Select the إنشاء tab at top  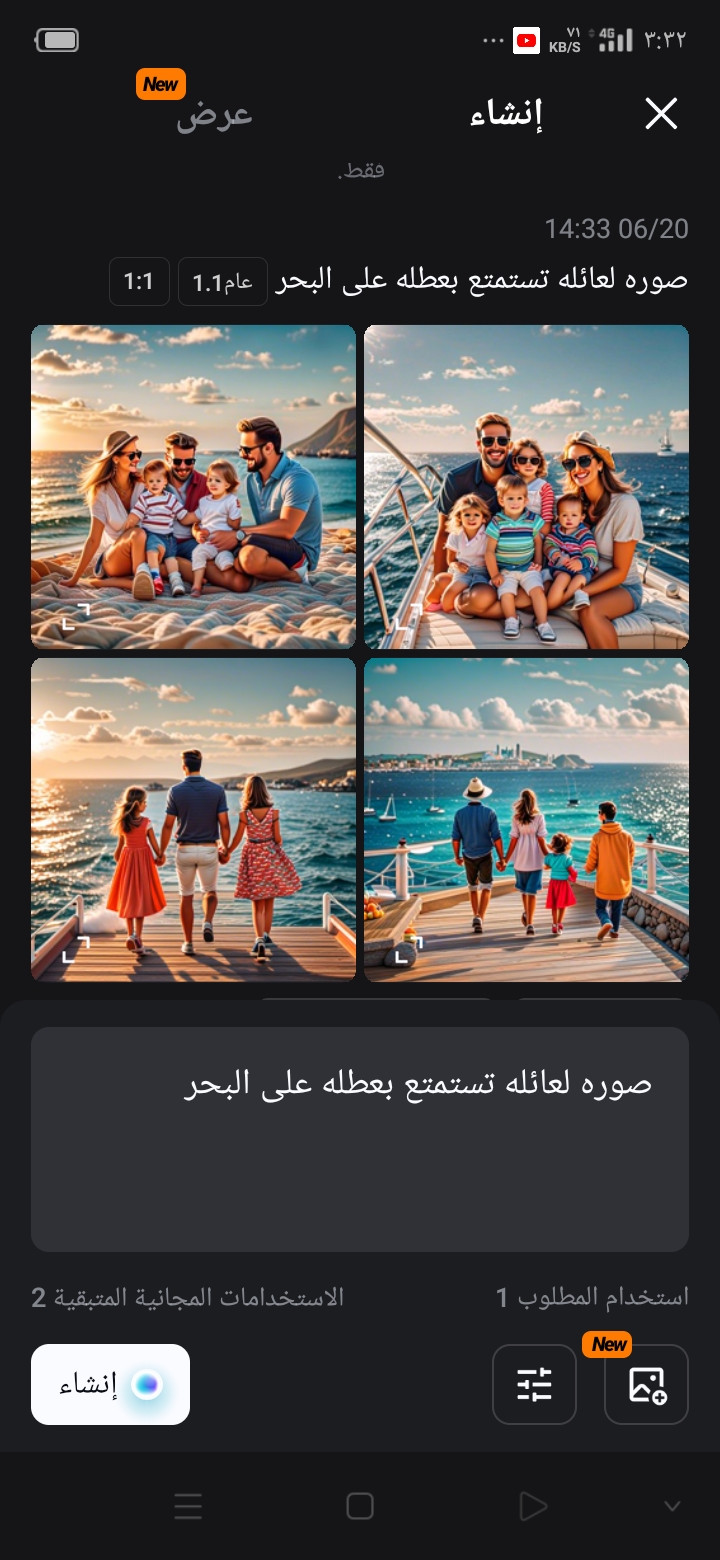[506, 114]
